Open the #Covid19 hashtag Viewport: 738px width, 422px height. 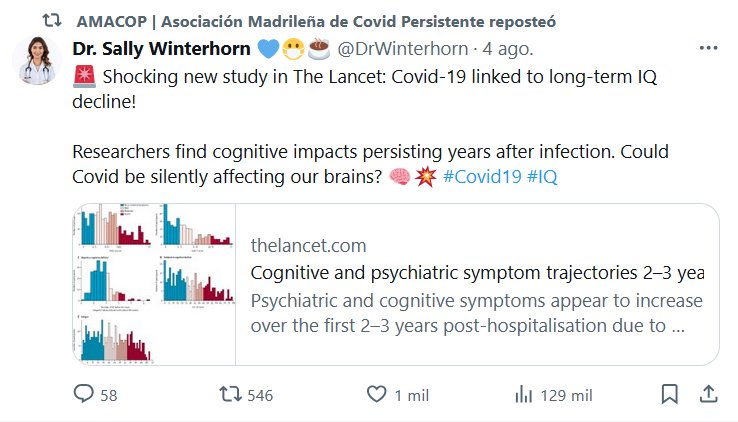[477, 176]
